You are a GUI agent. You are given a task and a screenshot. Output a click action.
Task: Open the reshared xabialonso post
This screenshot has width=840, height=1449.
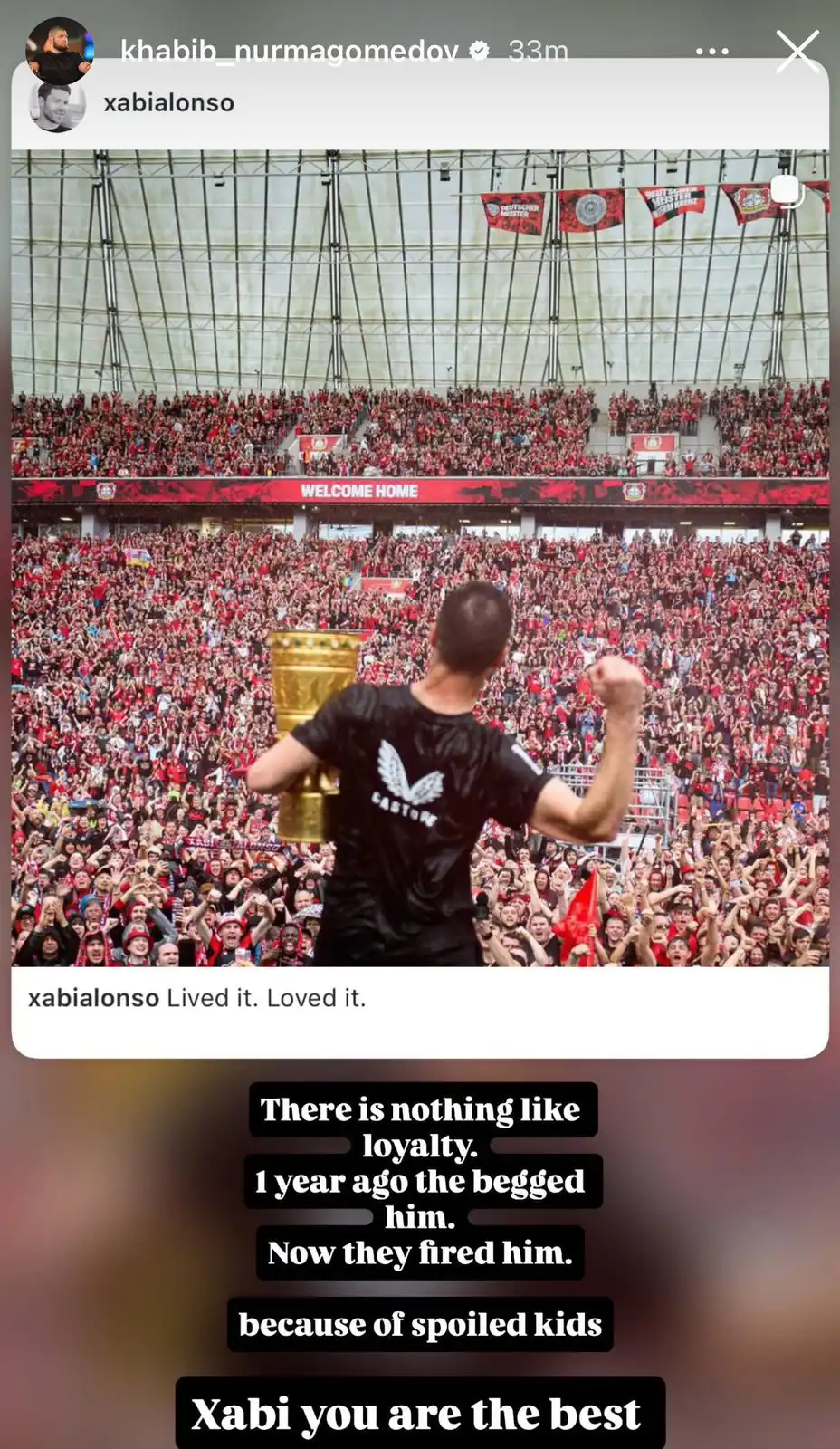click(x=420, y=557)
